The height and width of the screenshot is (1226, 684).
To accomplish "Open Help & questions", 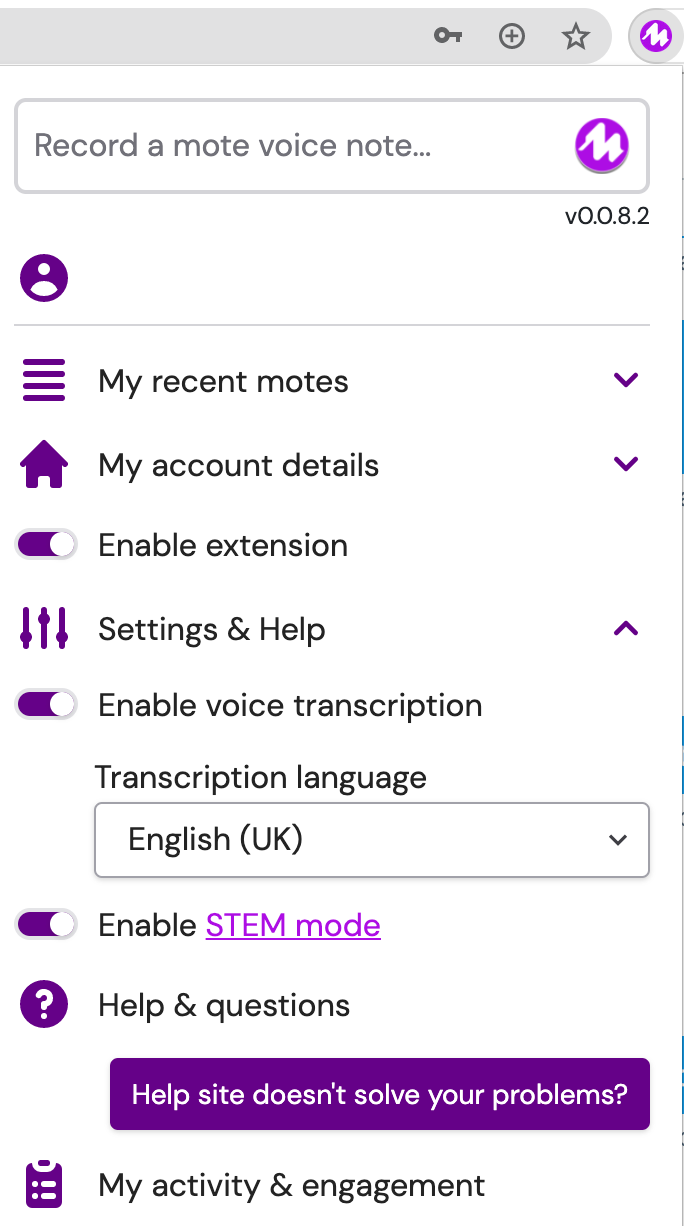I will pyautogui.click(x=224, y=1005).
